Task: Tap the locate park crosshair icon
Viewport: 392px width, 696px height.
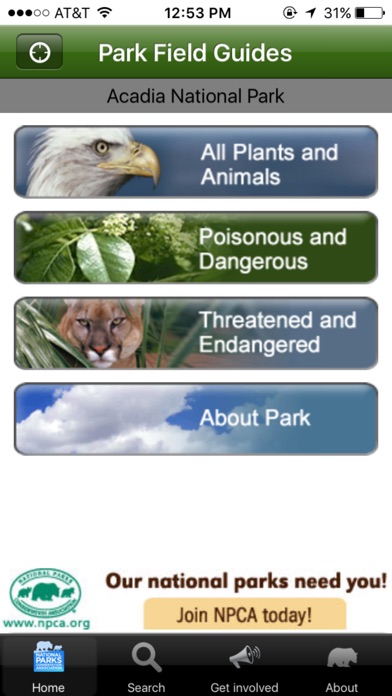Action: [x=40, y=52]
